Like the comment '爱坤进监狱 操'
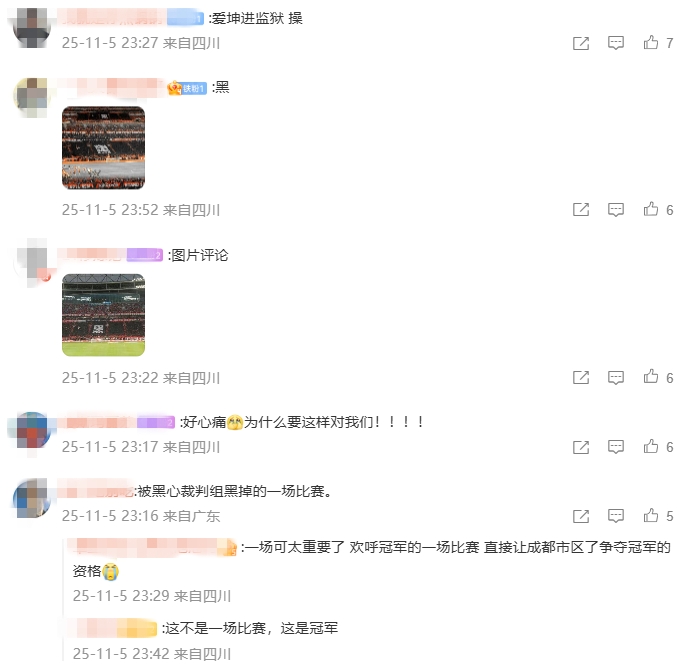Viewport: 685px width, 671px height. (651, 43)
